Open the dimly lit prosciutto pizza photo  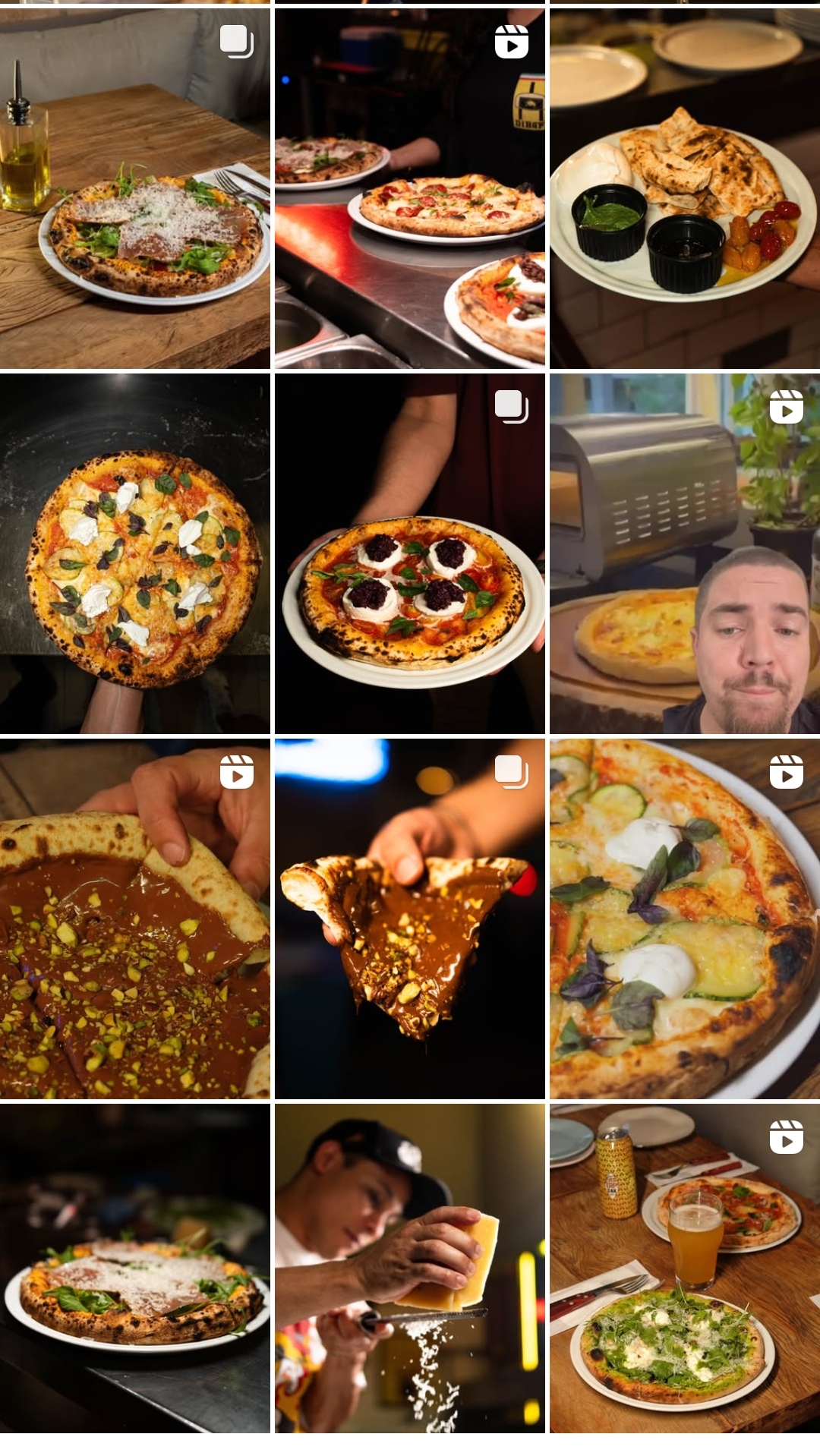(x=135, y=1268)
